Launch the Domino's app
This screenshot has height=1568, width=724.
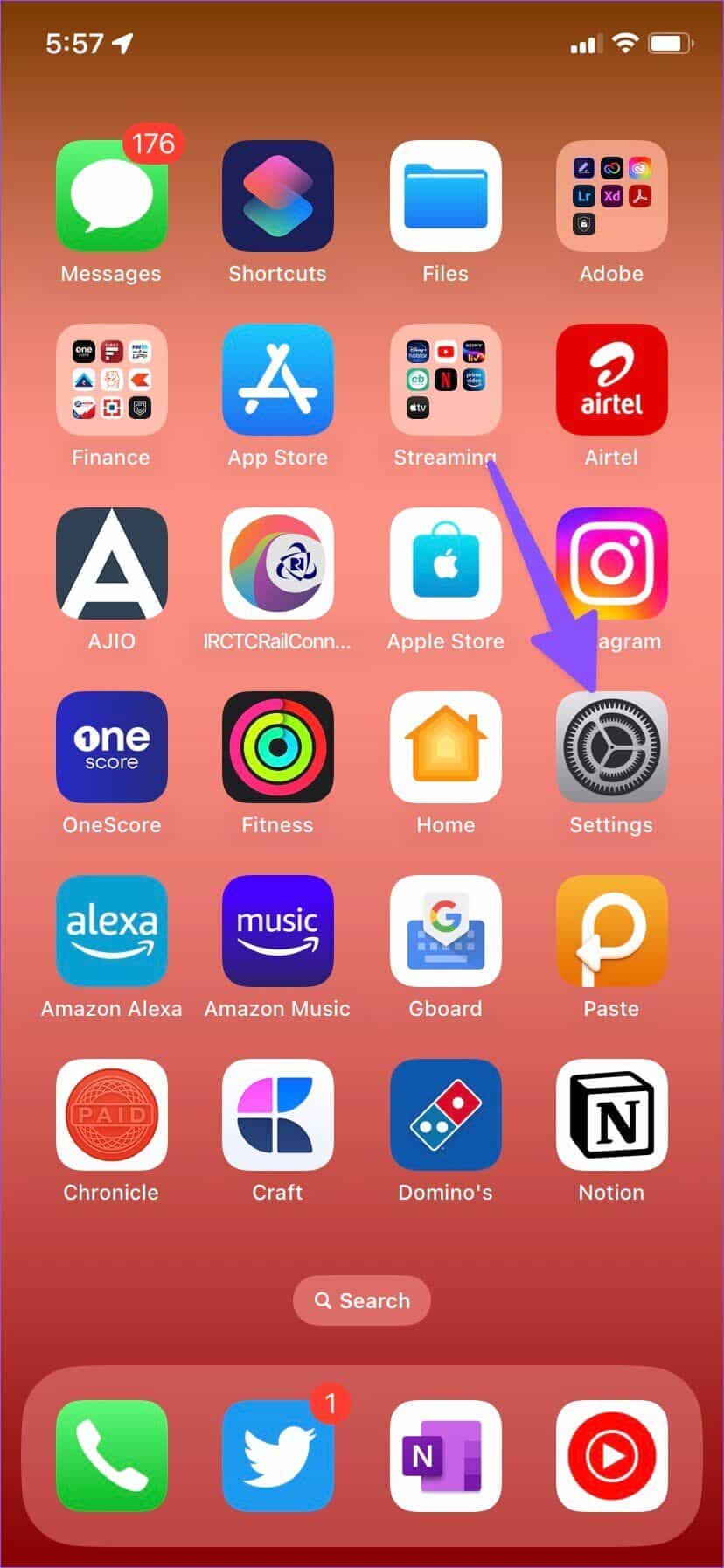click(445, 1115)
